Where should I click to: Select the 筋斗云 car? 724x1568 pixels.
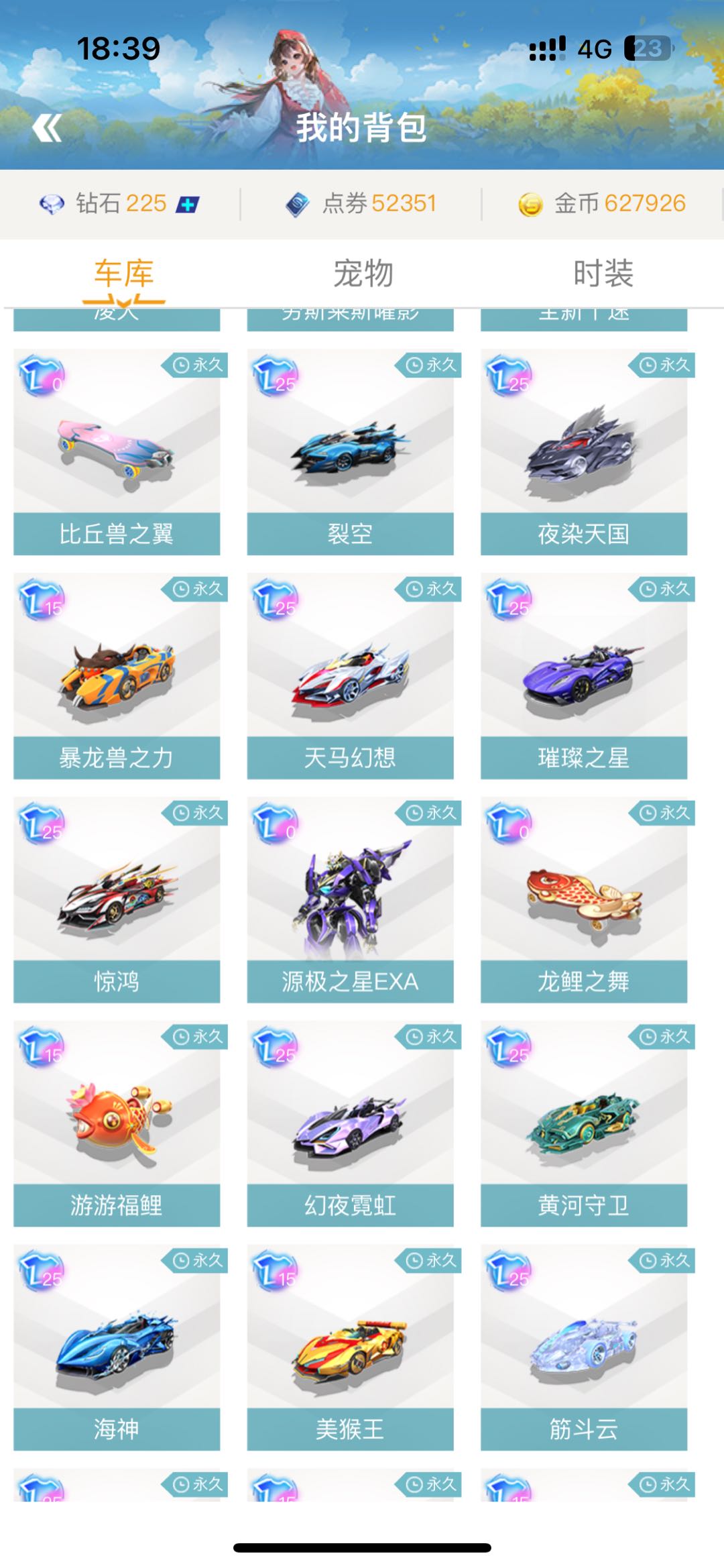coord(583,1347)
